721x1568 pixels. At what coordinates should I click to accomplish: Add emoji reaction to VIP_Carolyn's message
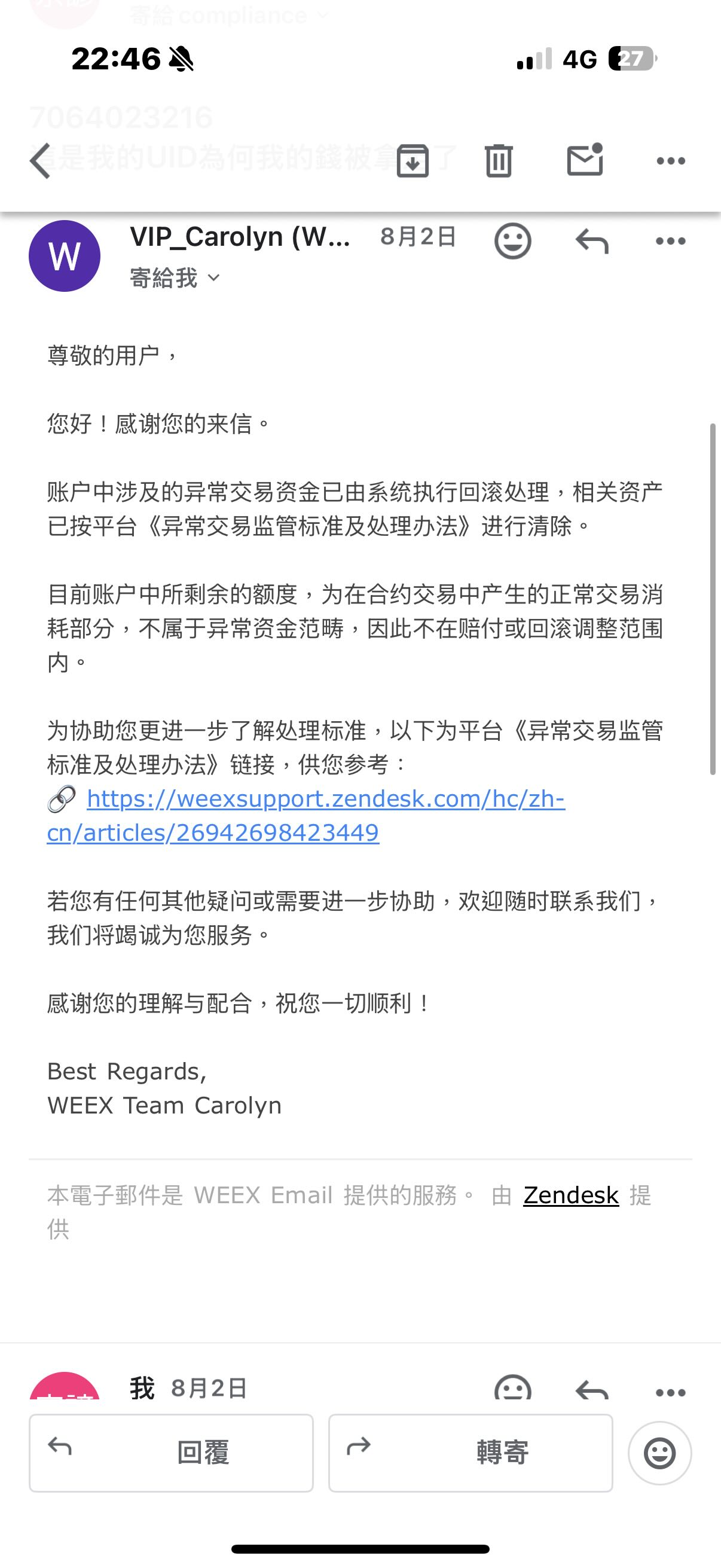coord(513,241)
